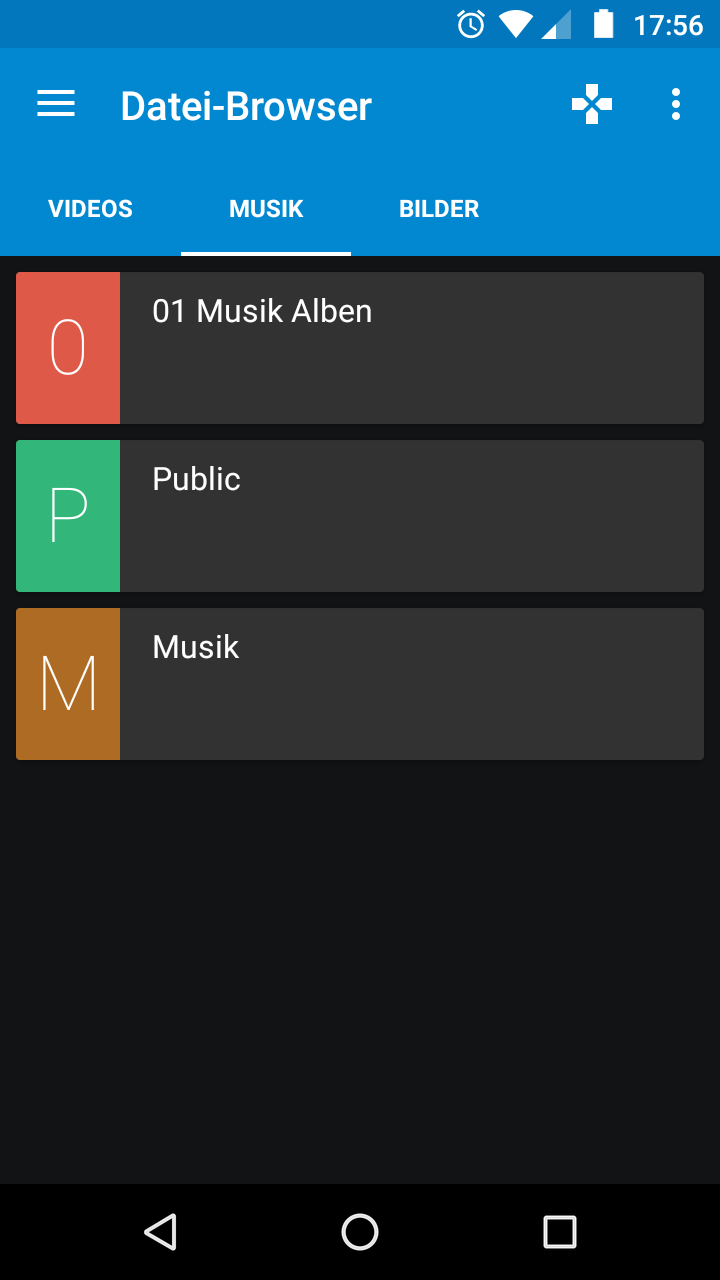Tap the system home button

[x=360, y=1232]
